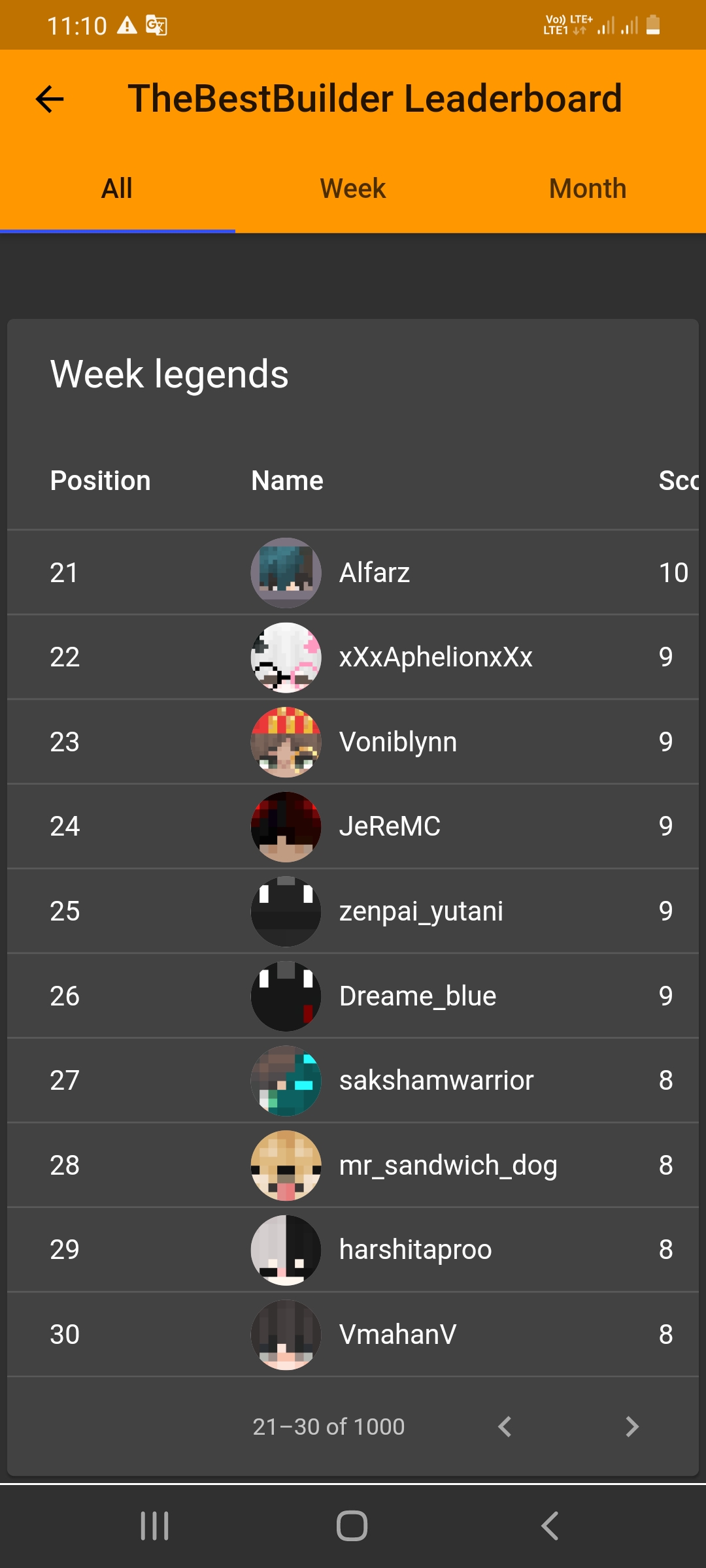
Task: Open sakshamwarrior's leaderboard row
Action: pos(353,1081)
